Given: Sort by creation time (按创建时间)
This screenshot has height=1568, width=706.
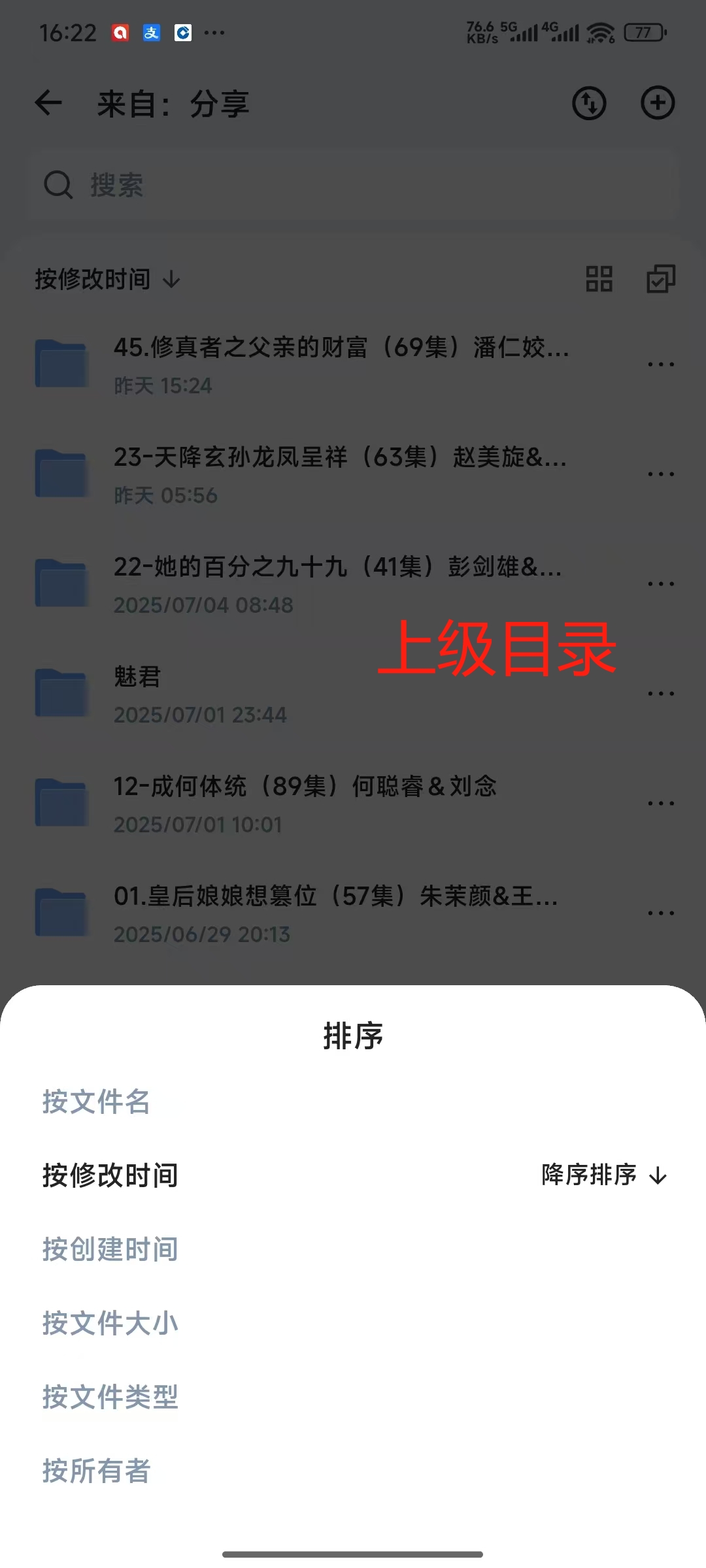Looking at the screenshot, I should tap(110, 1249).
